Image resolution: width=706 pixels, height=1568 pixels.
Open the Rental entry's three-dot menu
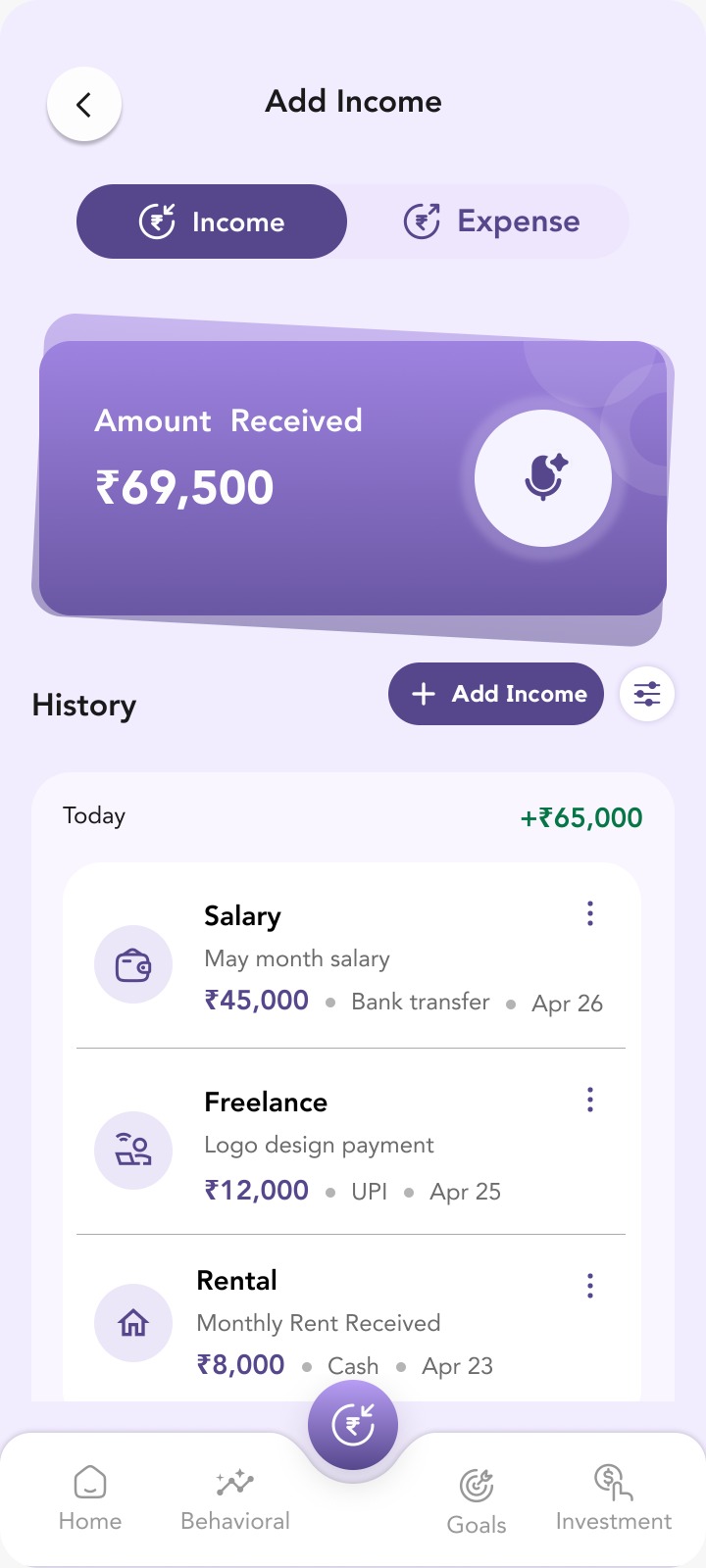coord(590,1286)
